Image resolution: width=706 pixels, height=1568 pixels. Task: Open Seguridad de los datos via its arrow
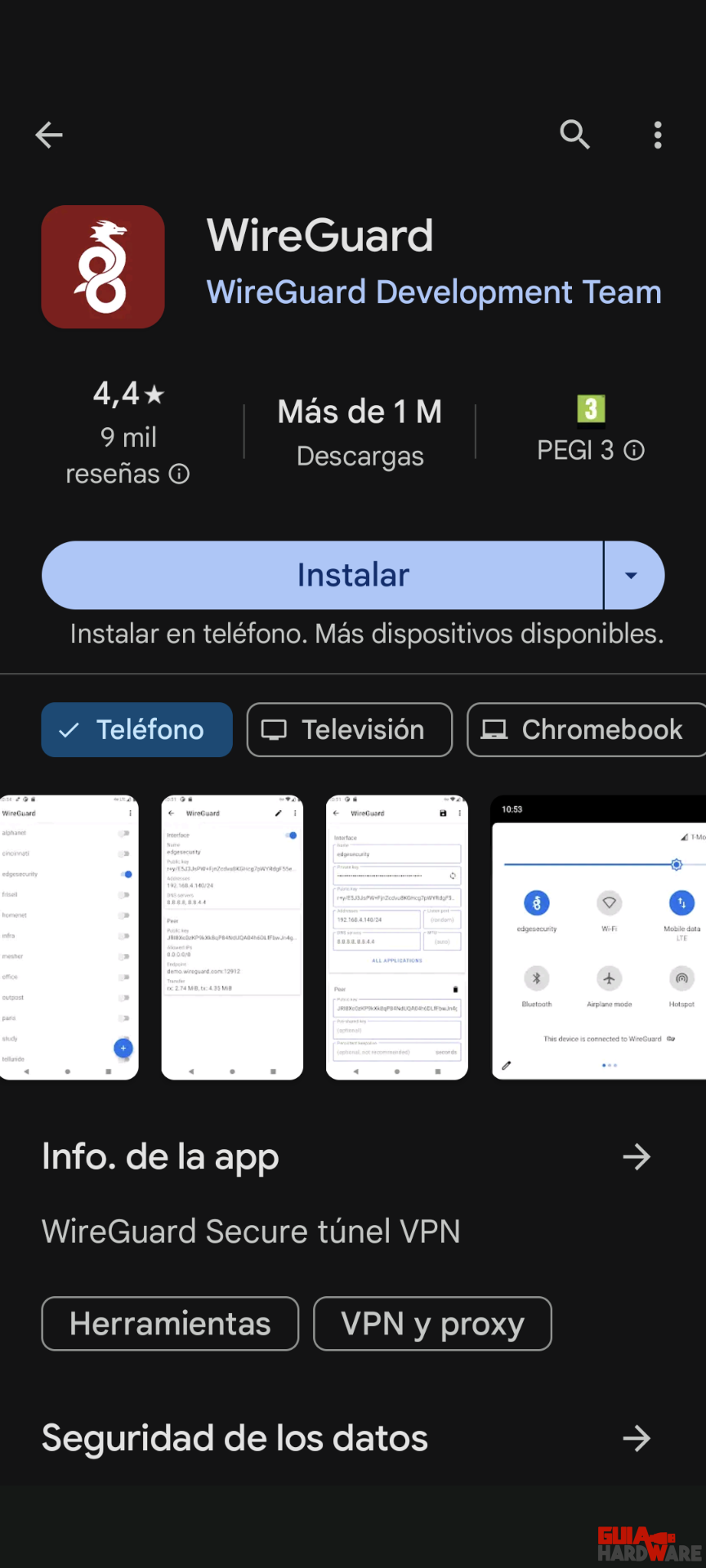tap(637, 1438)
